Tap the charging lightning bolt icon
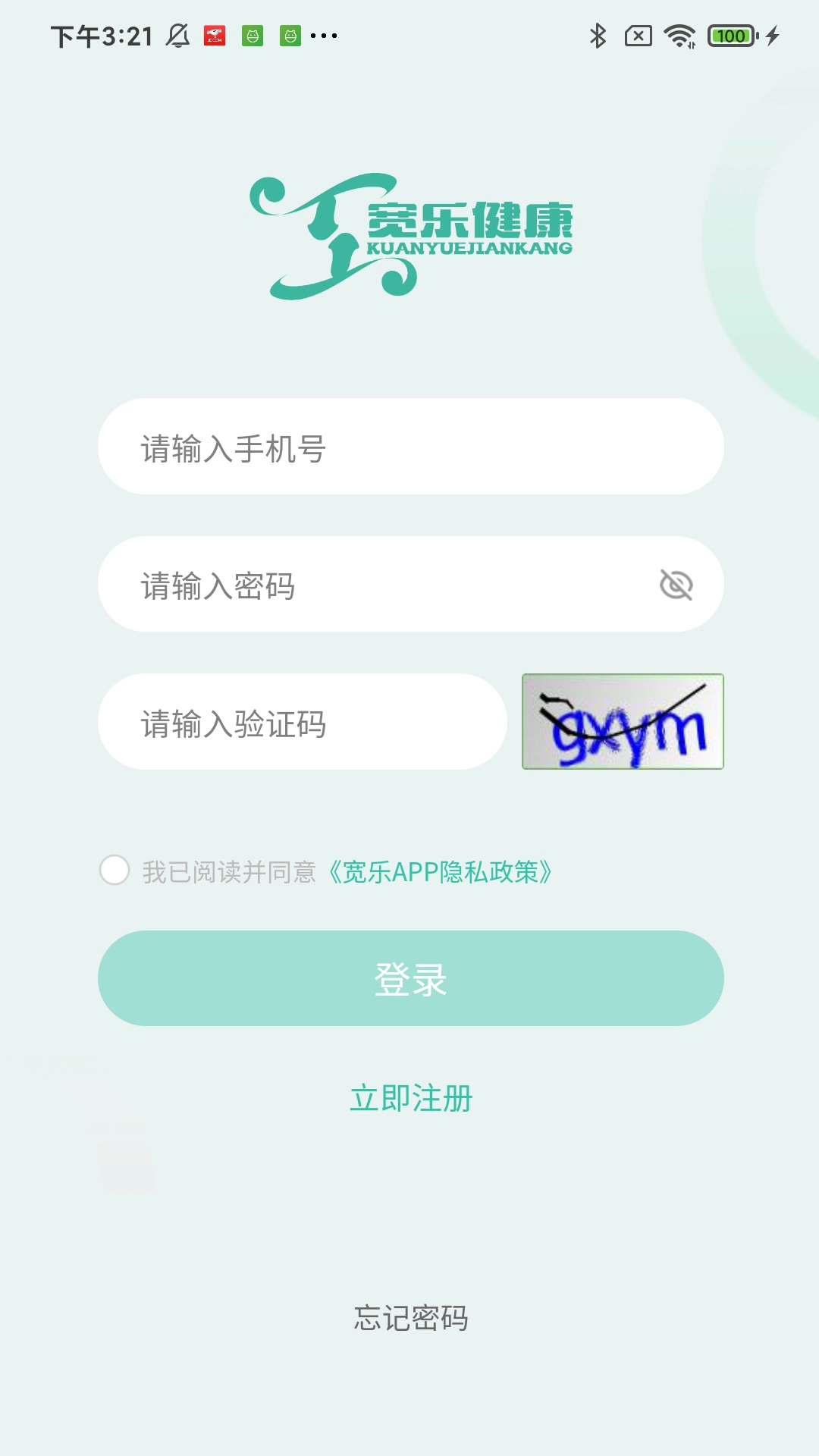Viewport: 819px width, 1456px height. coord(772,34)
